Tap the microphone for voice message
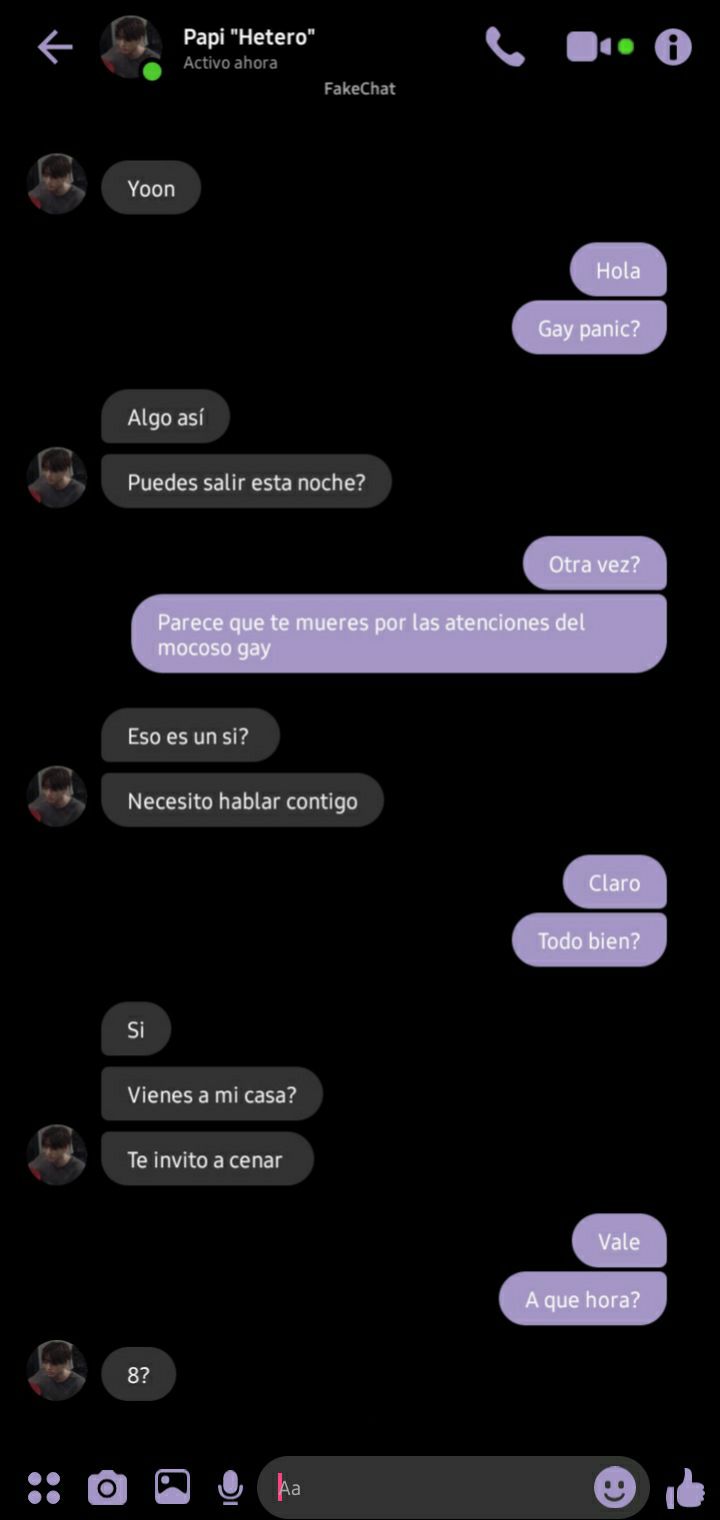Viewport: 720px width, 1520px height. point(230,1488)
